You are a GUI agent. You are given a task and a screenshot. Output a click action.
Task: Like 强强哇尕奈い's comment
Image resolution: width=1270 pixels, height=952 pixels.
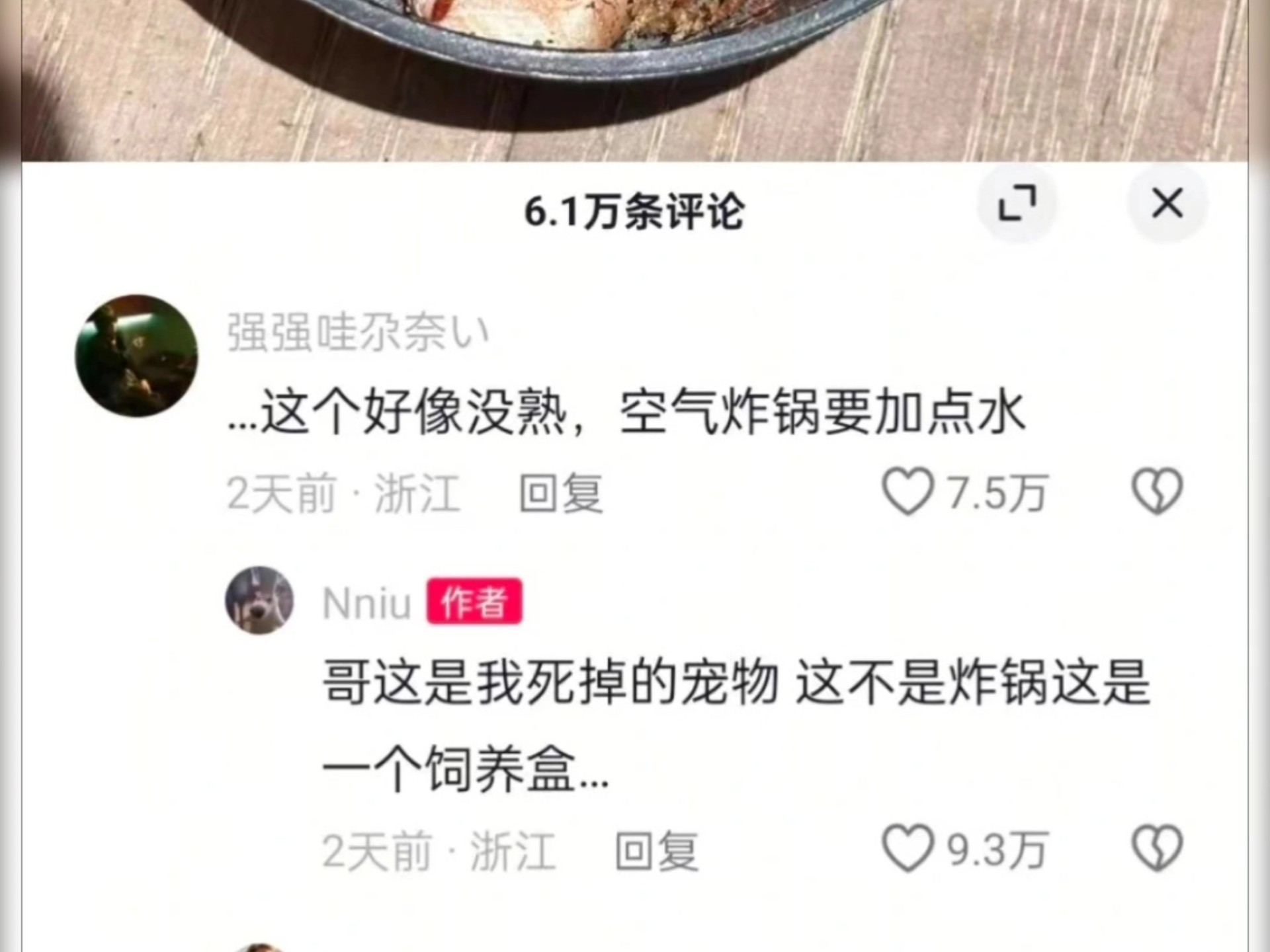point(908,491)
